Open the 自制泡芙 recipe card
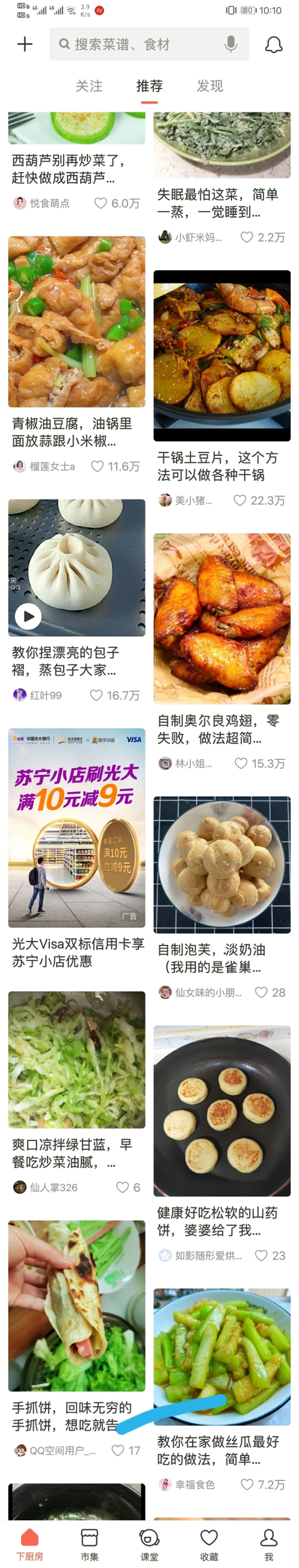Viewport: 299px width, 1568px height. pos(222,865)
